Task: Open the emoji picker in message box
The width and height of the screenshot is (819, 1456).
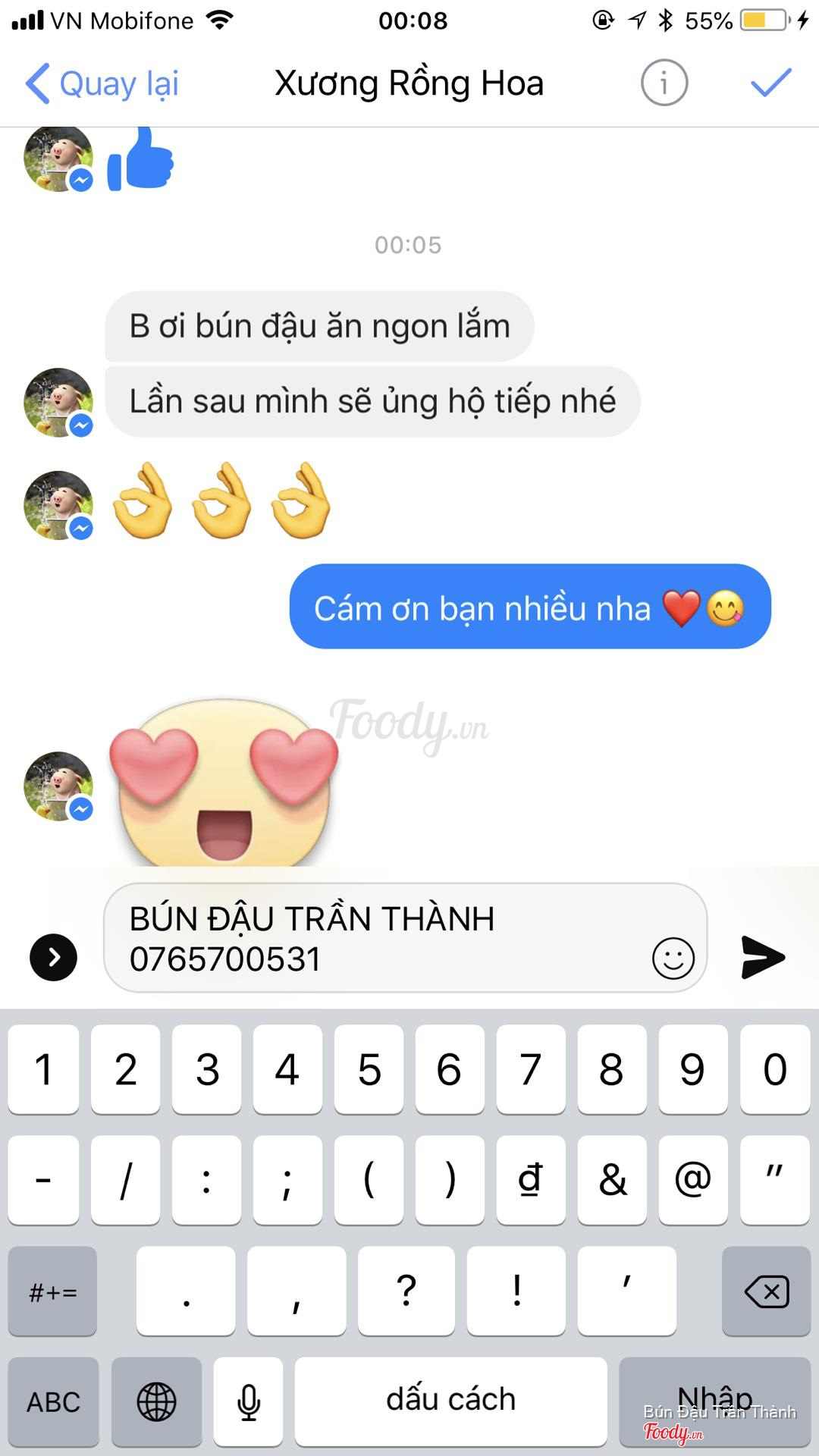Action: click(673, 958)
